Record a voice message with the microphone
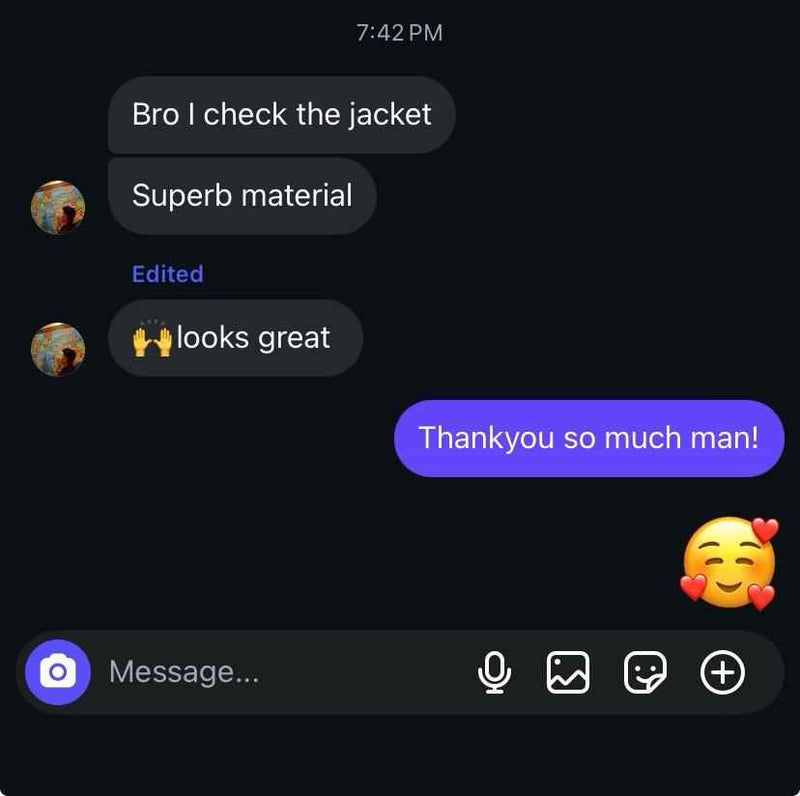 click(x=494, y=672)
